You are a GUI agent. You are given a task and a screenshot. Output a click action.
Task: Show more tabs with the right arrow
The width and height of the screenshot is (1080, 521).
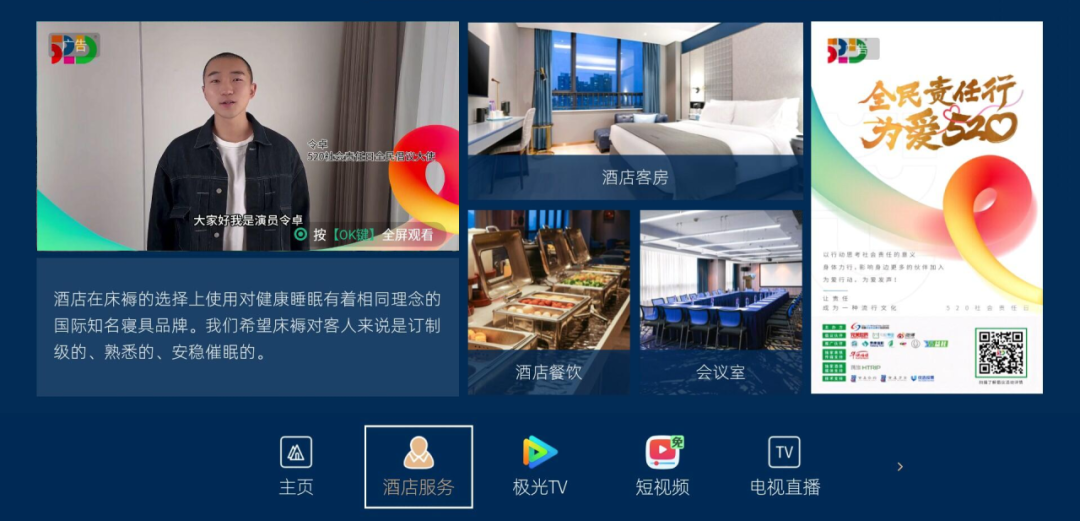coord(900,466)
